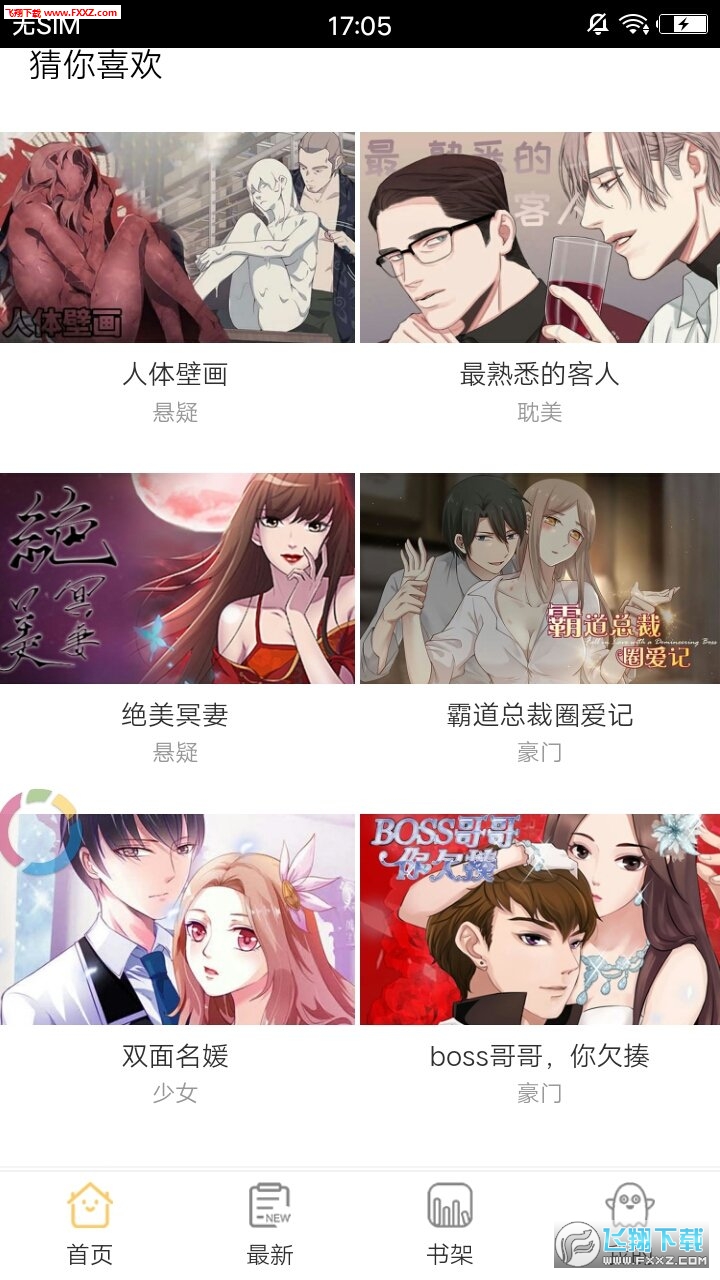Tap the comic boss哥哥，你欠揍
The width and height of the screenshot is (720, 1280).
tap(540, 919)
